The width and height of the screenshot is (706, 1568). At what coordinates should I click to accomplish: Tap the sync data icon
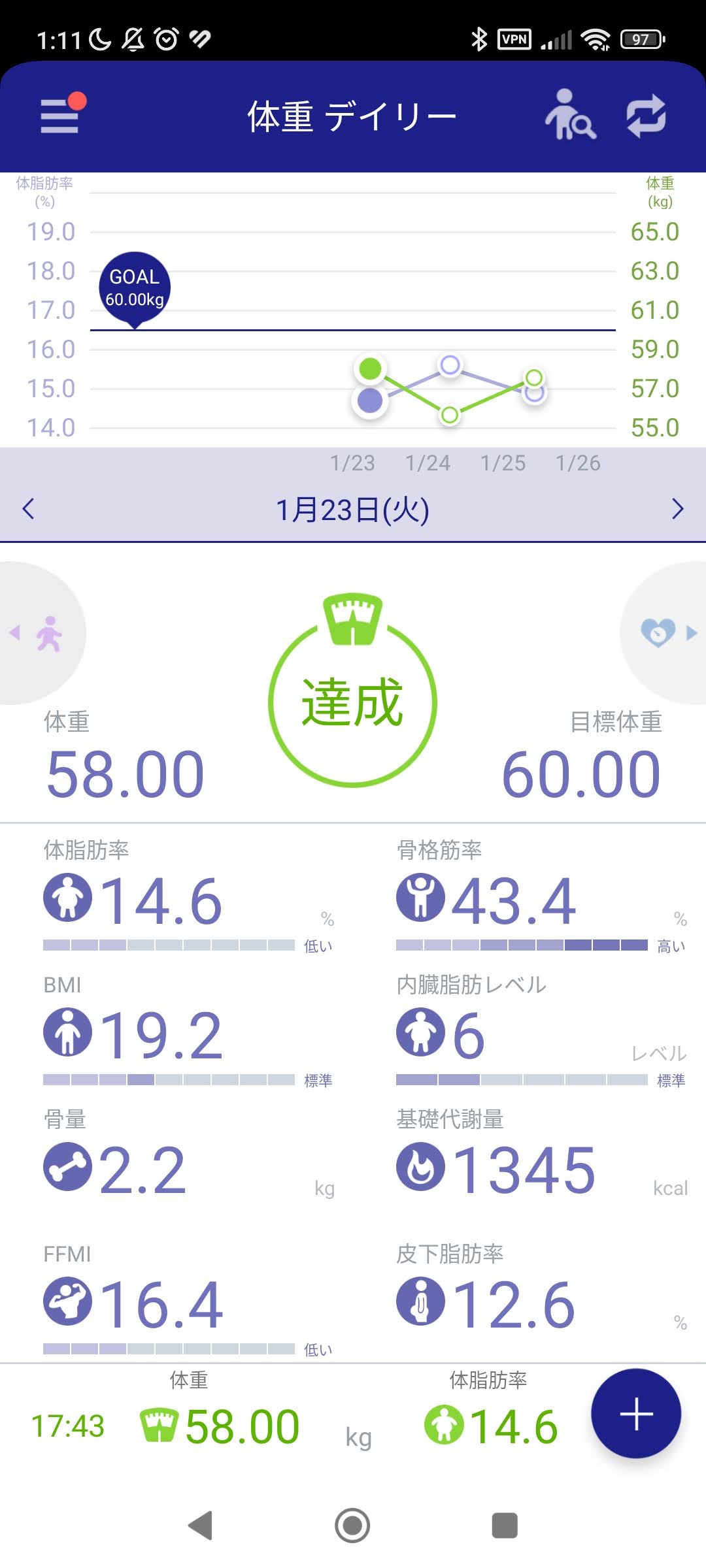(x=646, y=116)
